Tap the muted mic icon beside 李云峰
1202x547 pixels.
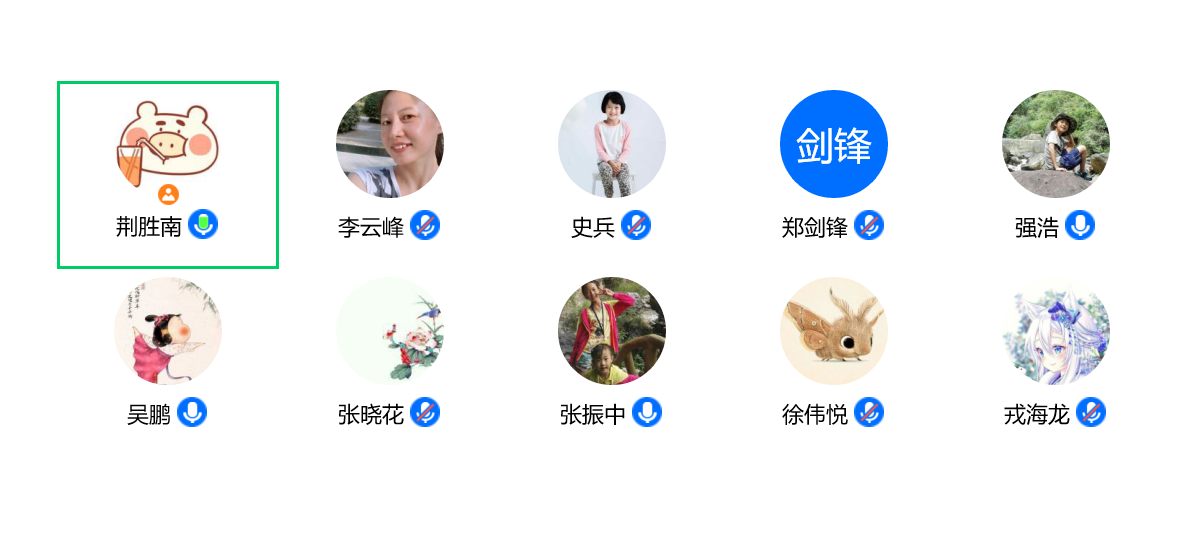pyautogui.click(x=425, y=226)
